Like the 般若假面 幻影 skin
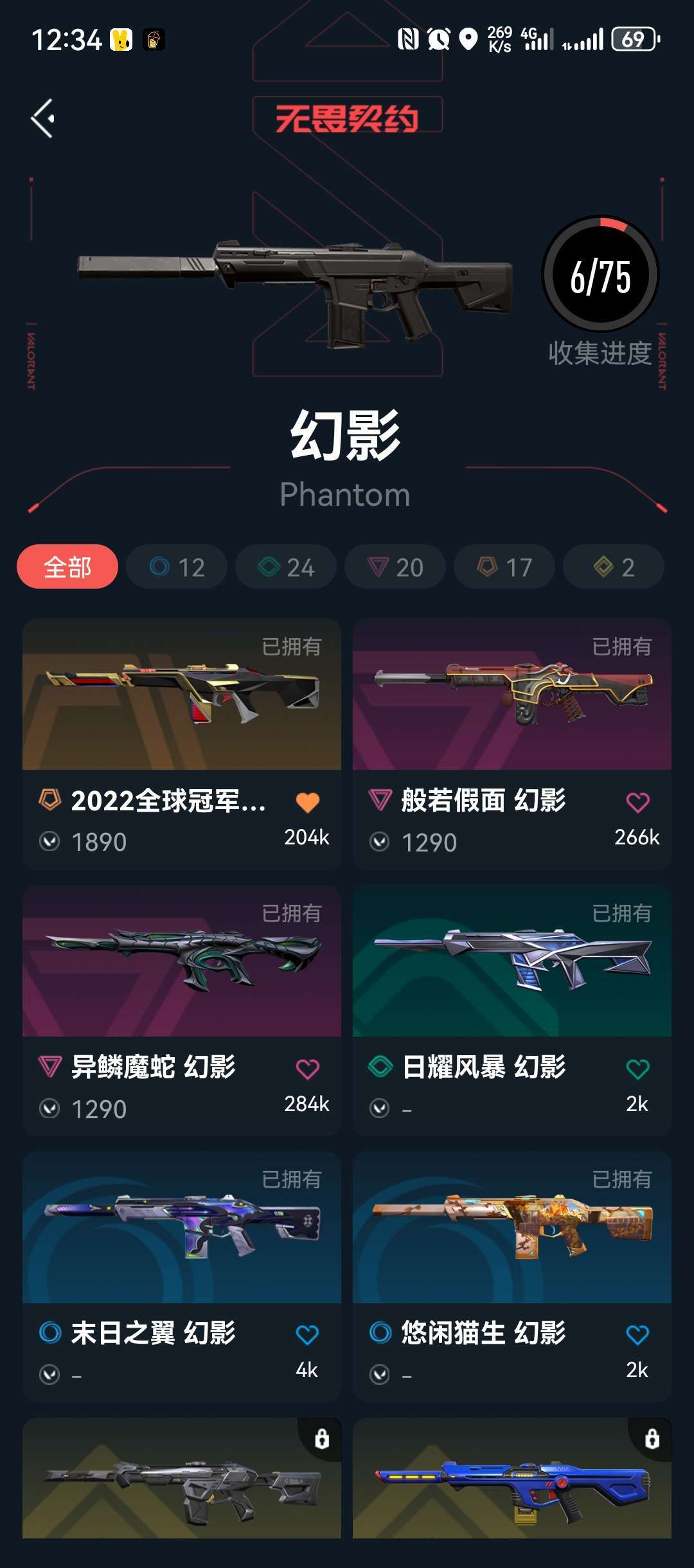 pos(637,803)
